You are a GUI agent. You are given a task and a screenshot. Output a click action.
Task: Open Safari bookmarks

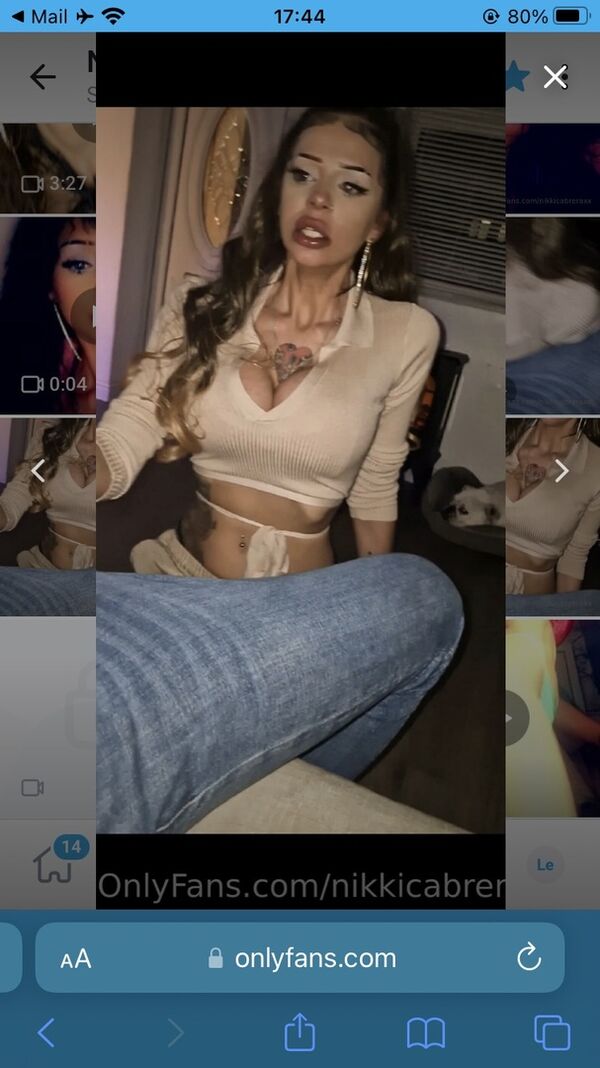[x=426, y=1032]
